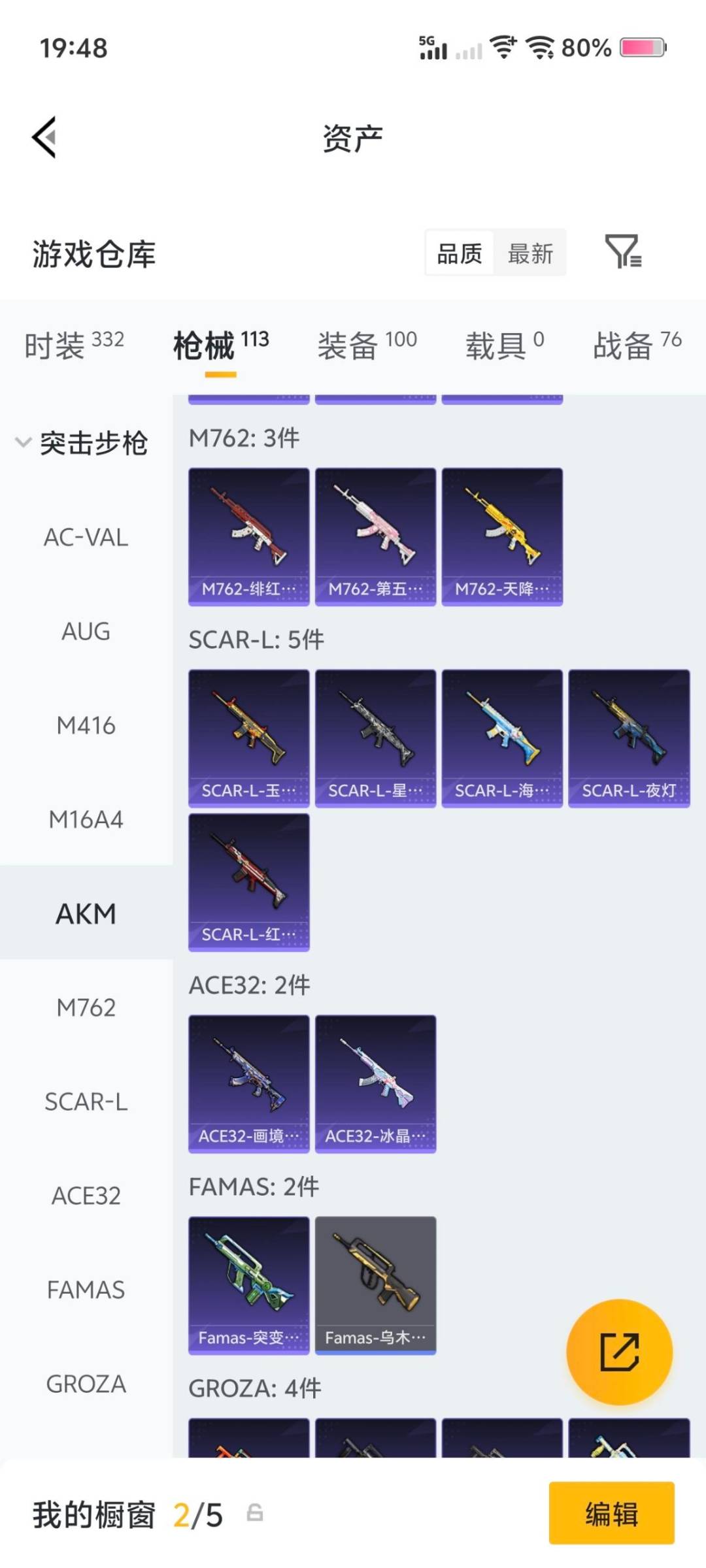This screenshot has width=706, height=1568.
Task: Switch sorting to 最新
Action: tap(531, 253)
